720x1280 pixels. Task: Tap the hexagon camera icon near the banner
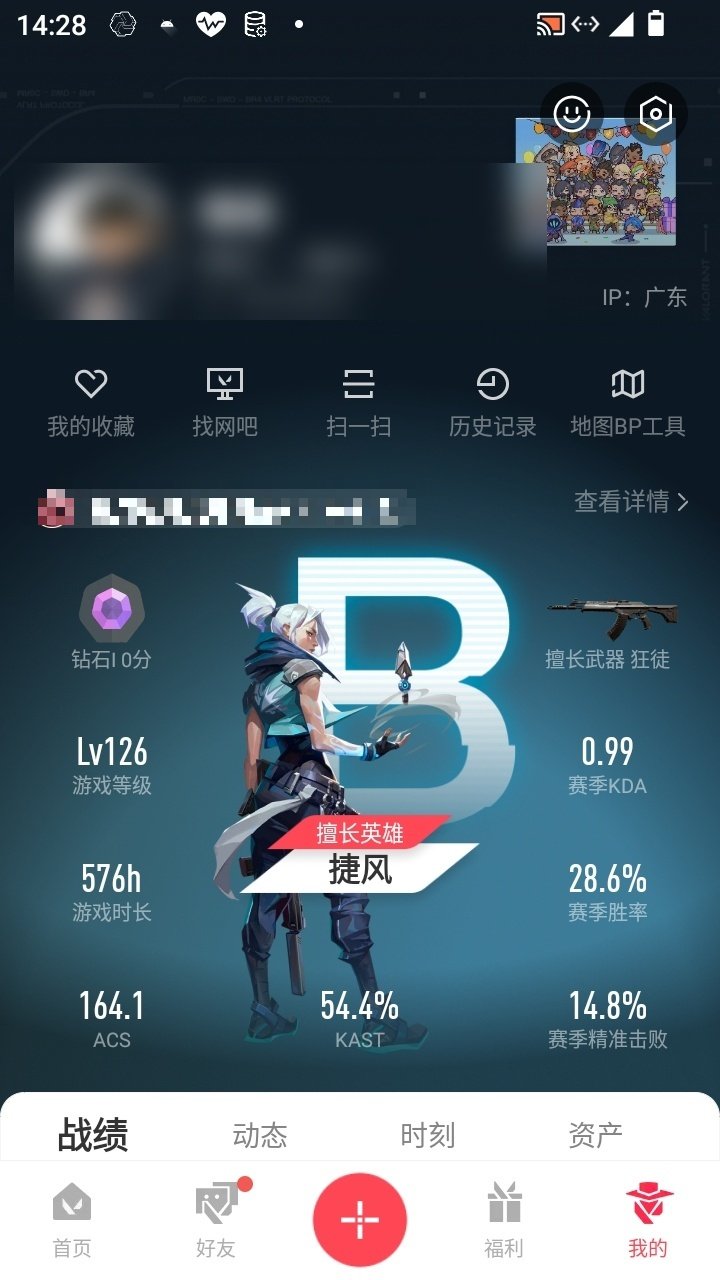pyautogui.click(x=655, y=113)
